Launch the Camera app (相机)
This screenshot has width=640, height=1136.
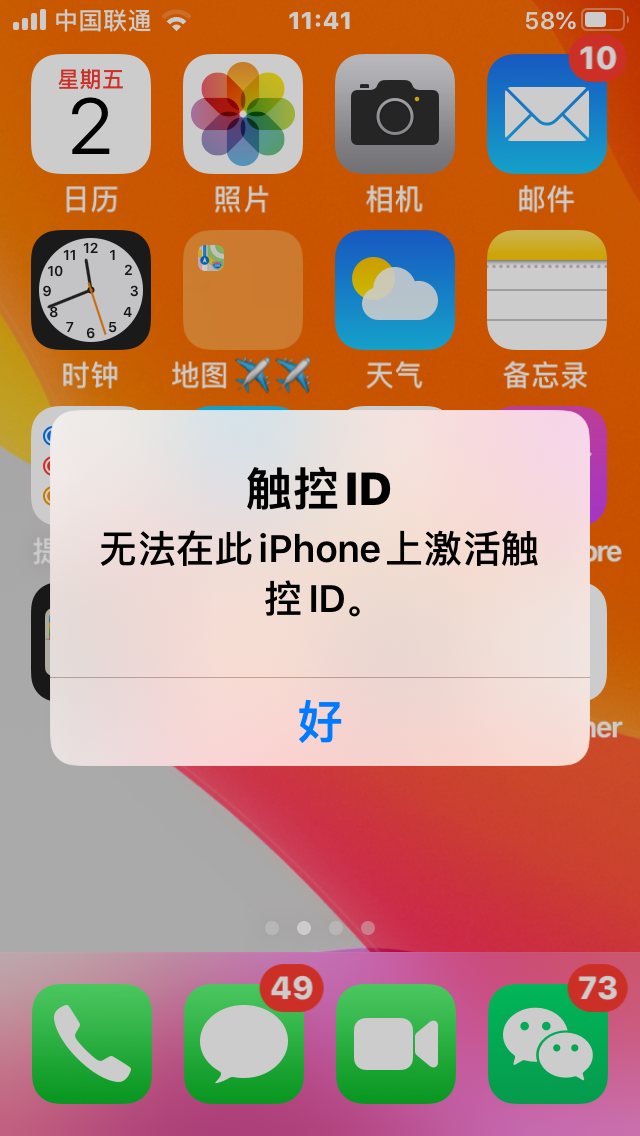tap(395, 115)
